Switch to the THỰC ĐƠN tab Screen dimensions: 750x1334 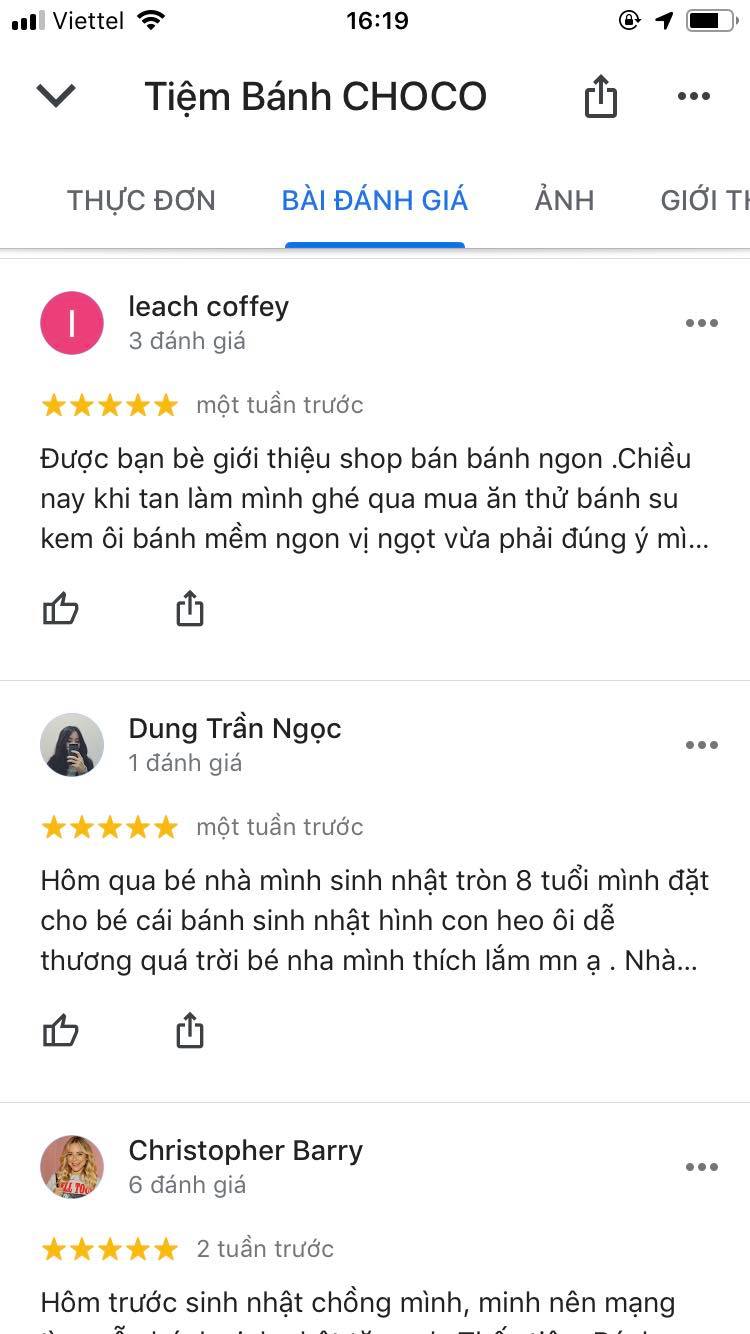point(141,200)
